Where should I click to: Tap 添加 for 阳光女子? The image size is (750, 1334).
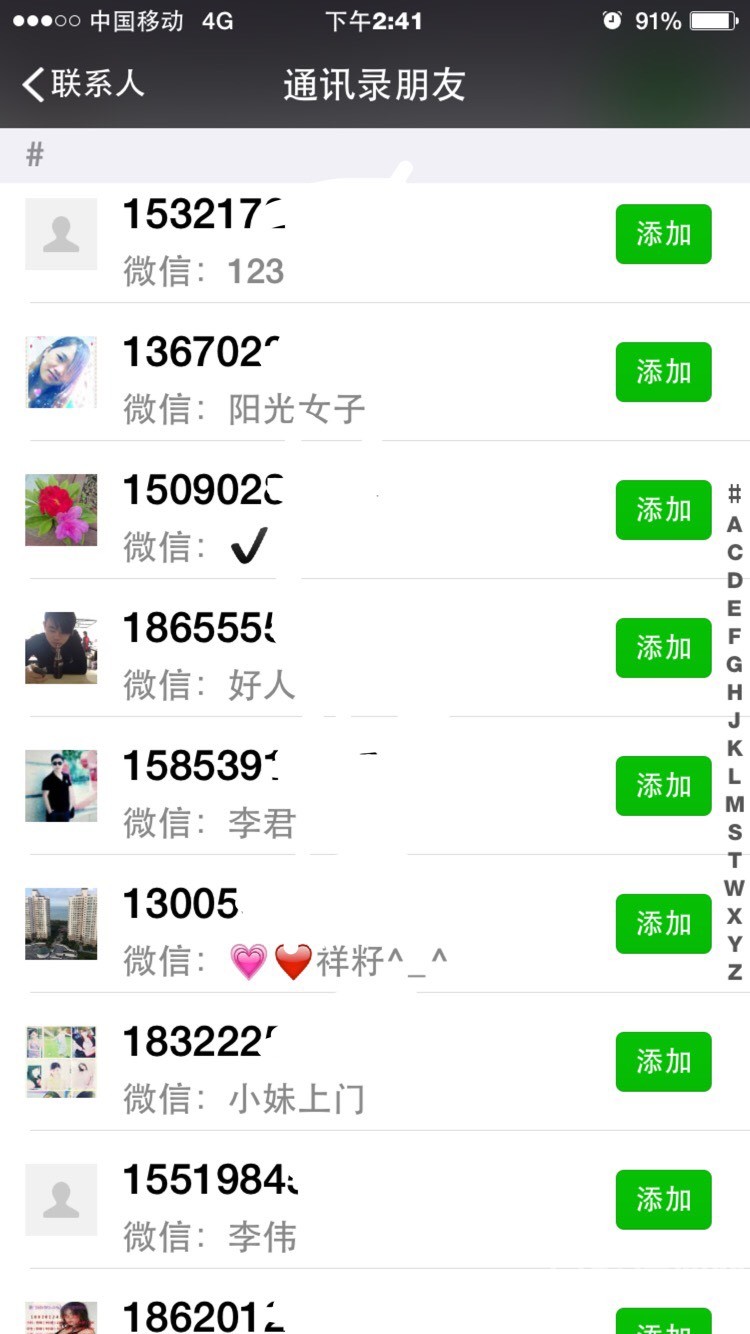663,372
